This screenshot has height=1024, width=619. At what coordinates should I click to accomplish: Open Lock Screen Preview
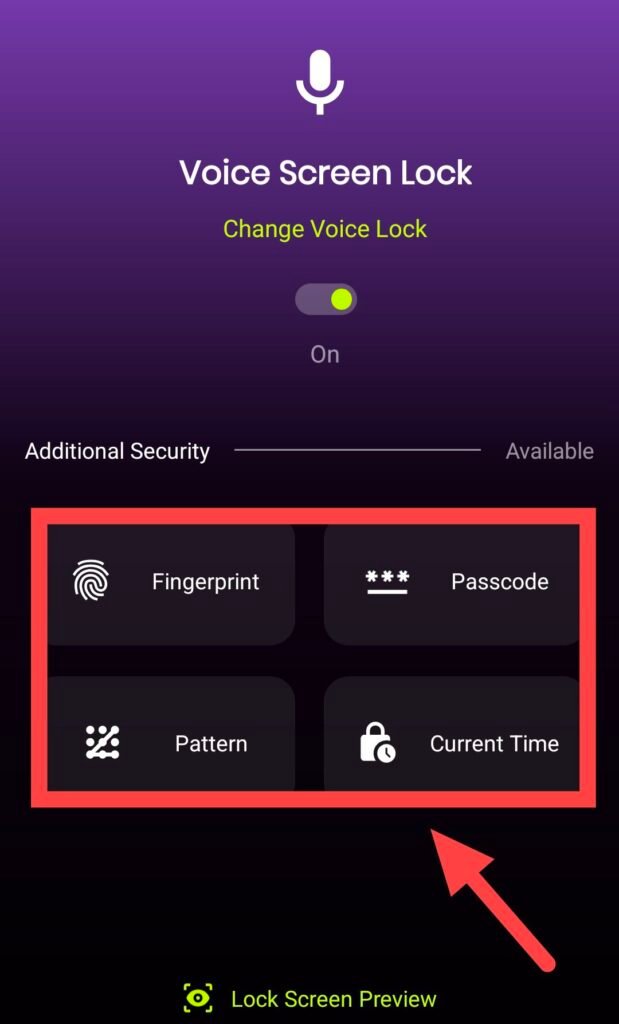[x=310, y=999]
